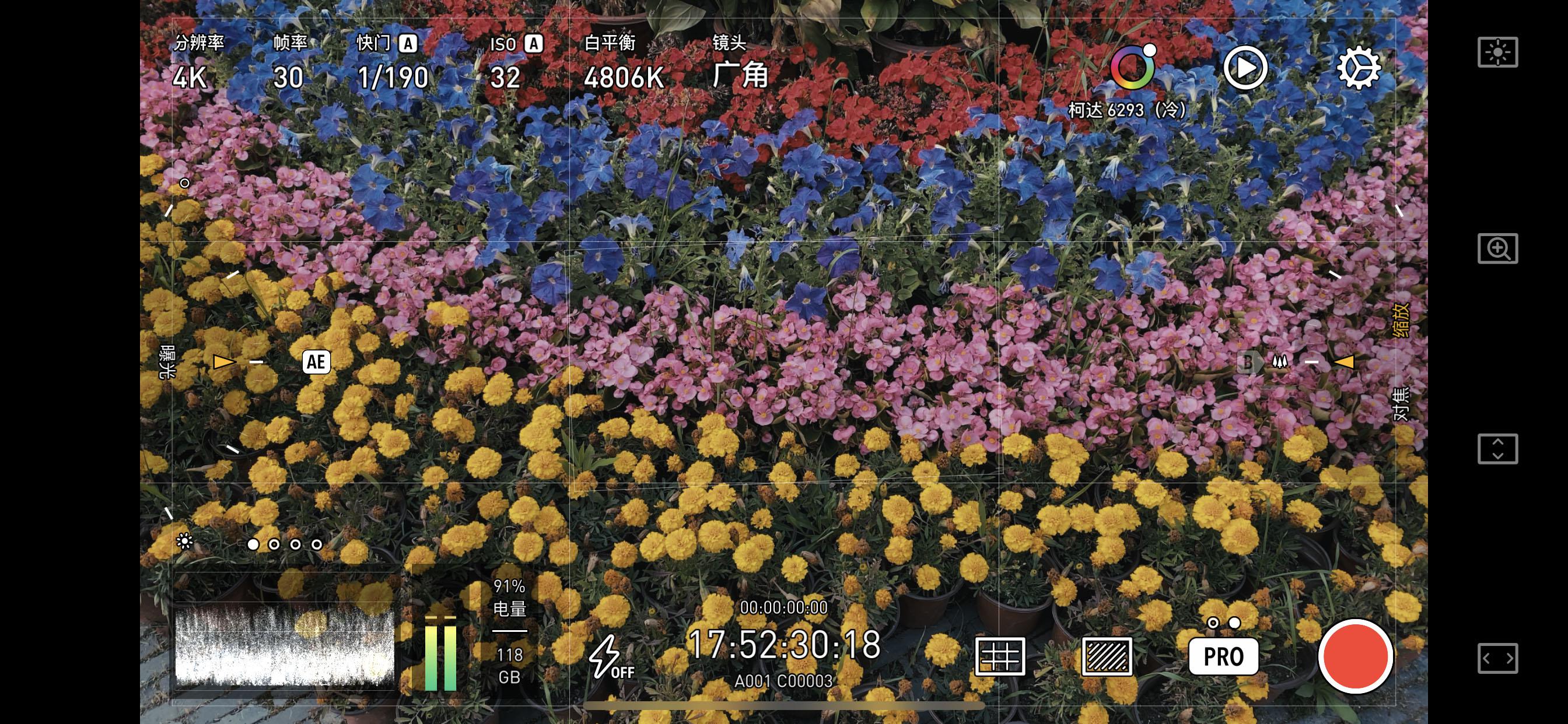1568x724 pixels.
Task: Tap the vertical arrows frame icon
Action: click(x=1497, y=449)
